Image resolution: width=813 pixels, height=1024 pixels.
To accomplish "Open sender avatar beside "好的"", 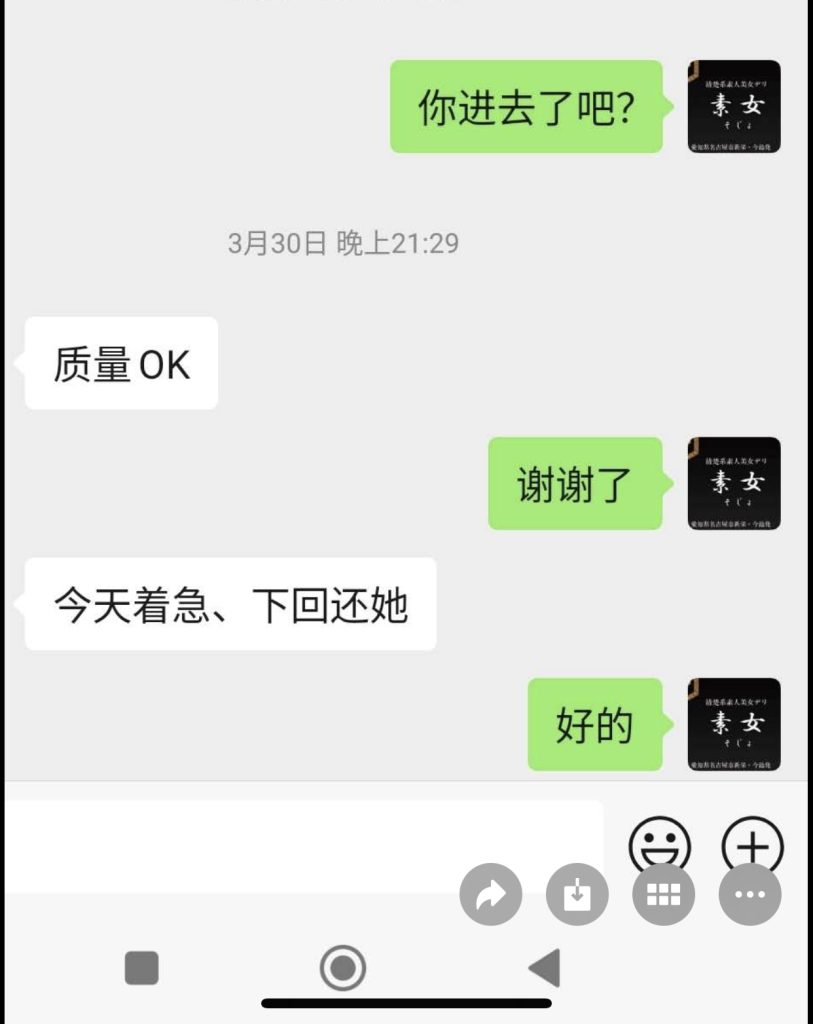I will [x=734, y=725].
